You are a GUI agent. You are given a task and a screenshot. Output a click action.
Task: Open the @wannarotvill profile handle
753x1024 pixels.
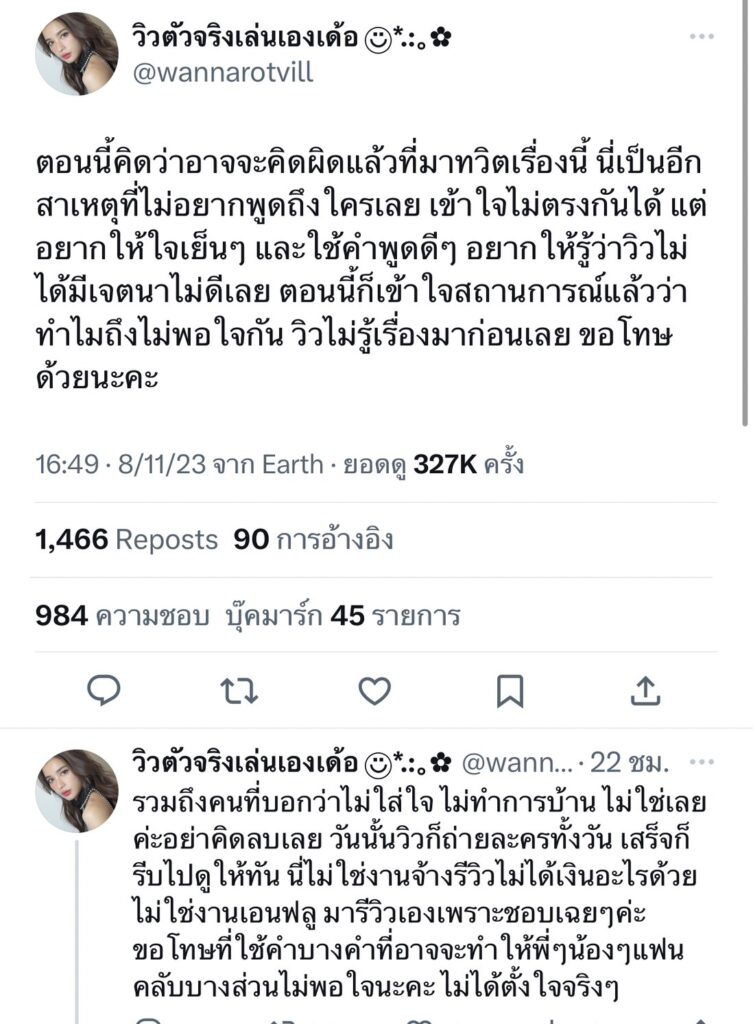click(222, 73)
